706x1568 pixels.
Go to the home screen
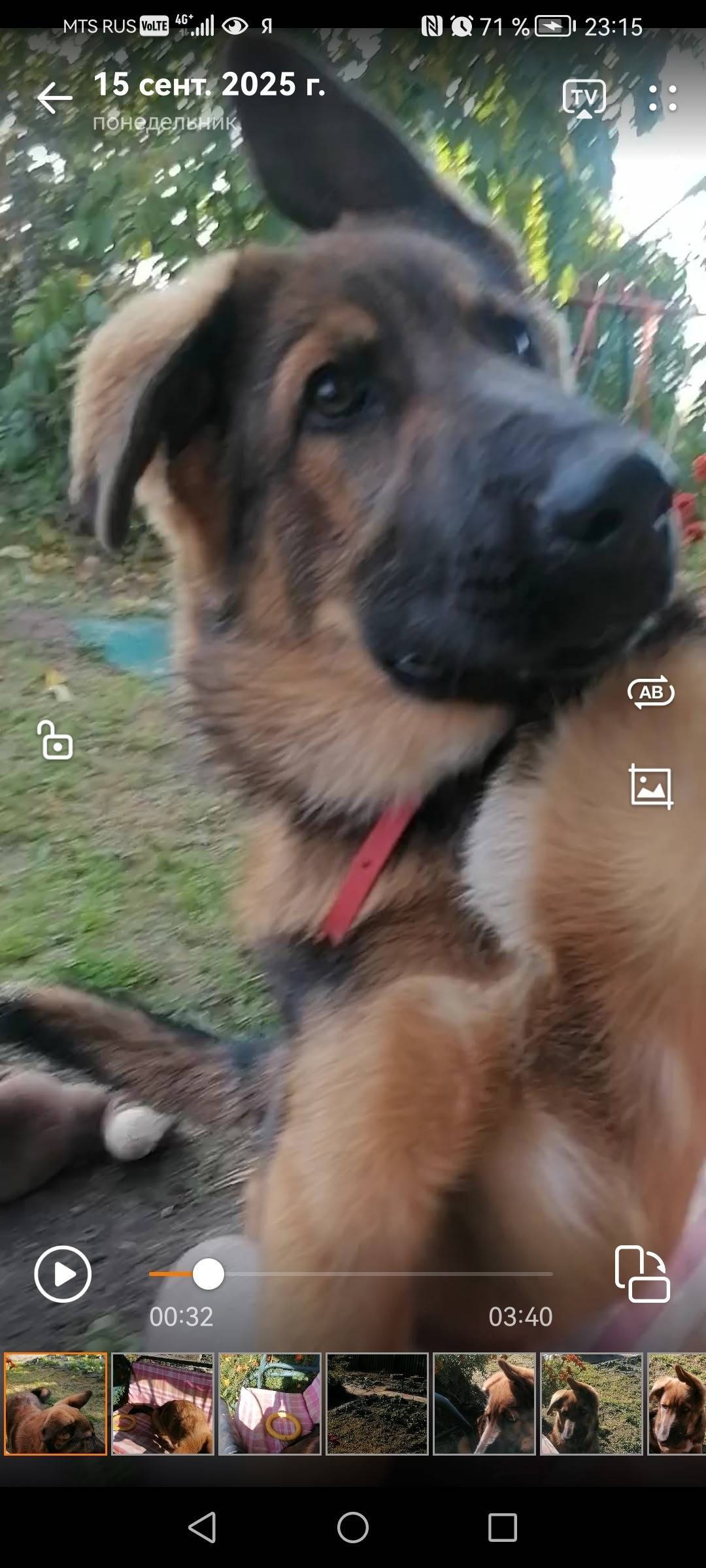point(353,1527)
